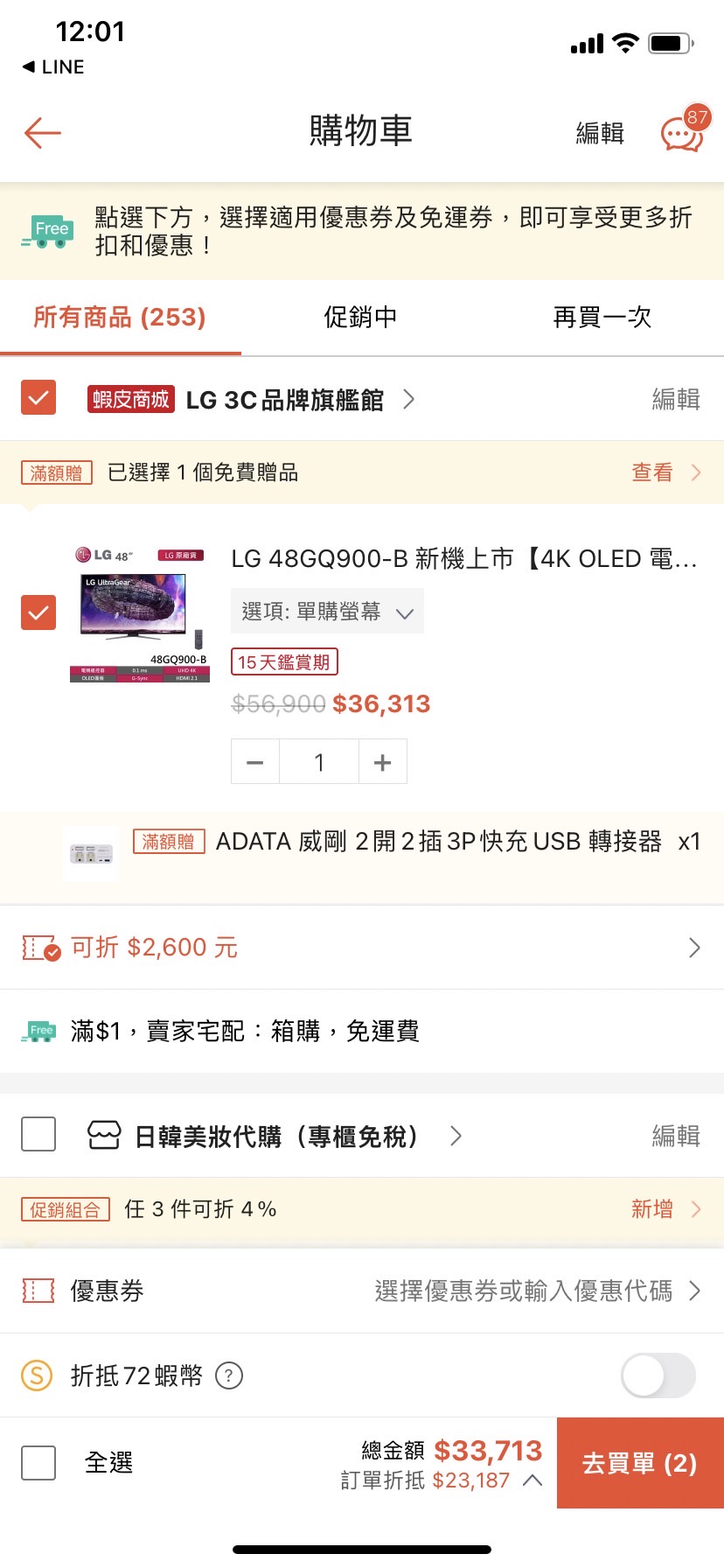Tap 去買單 (2) to checkout

point(639,1462)
